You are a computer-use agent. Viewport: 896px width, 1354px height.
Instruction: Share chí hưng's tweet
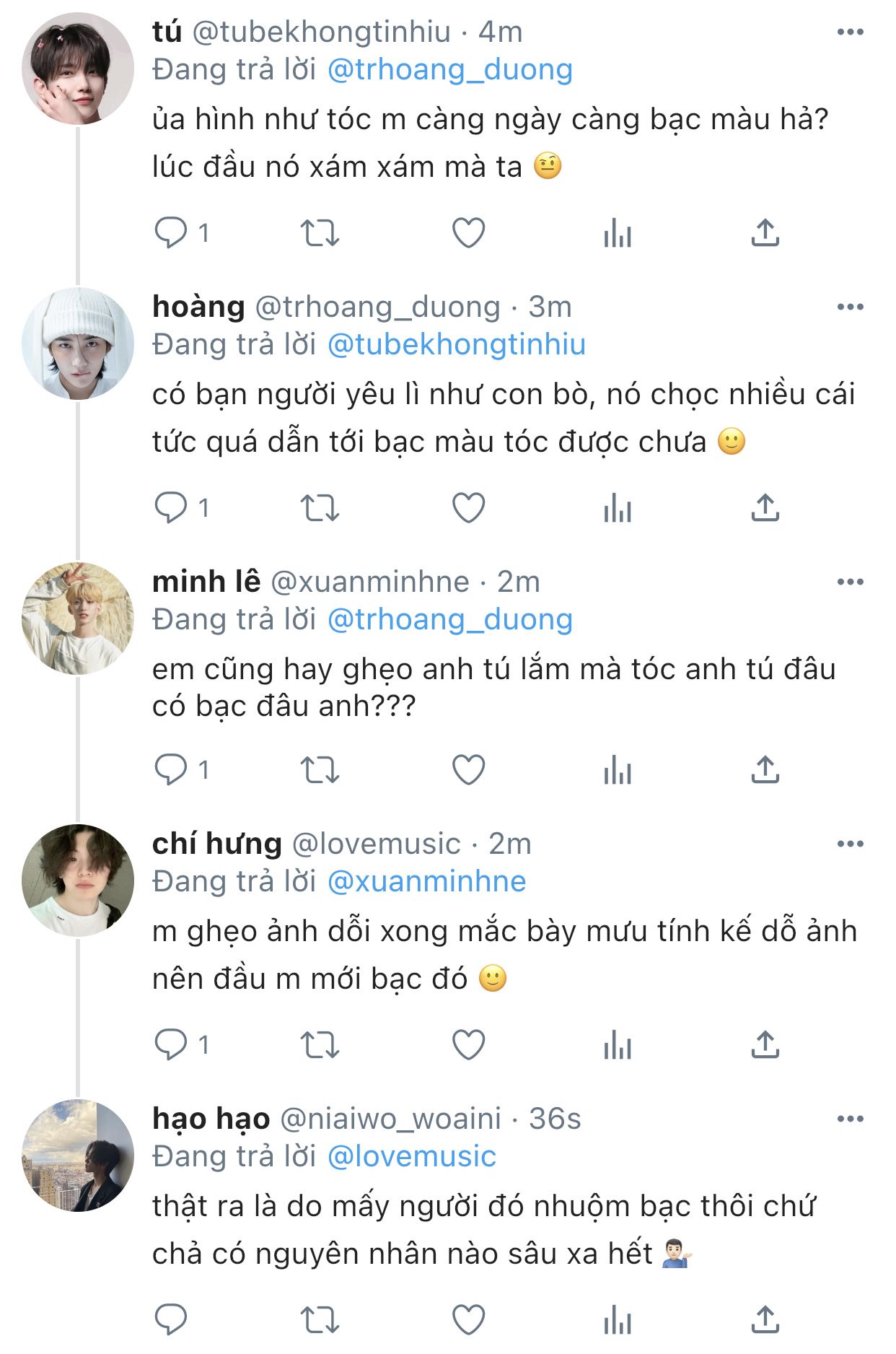(x=765, y=1044)
